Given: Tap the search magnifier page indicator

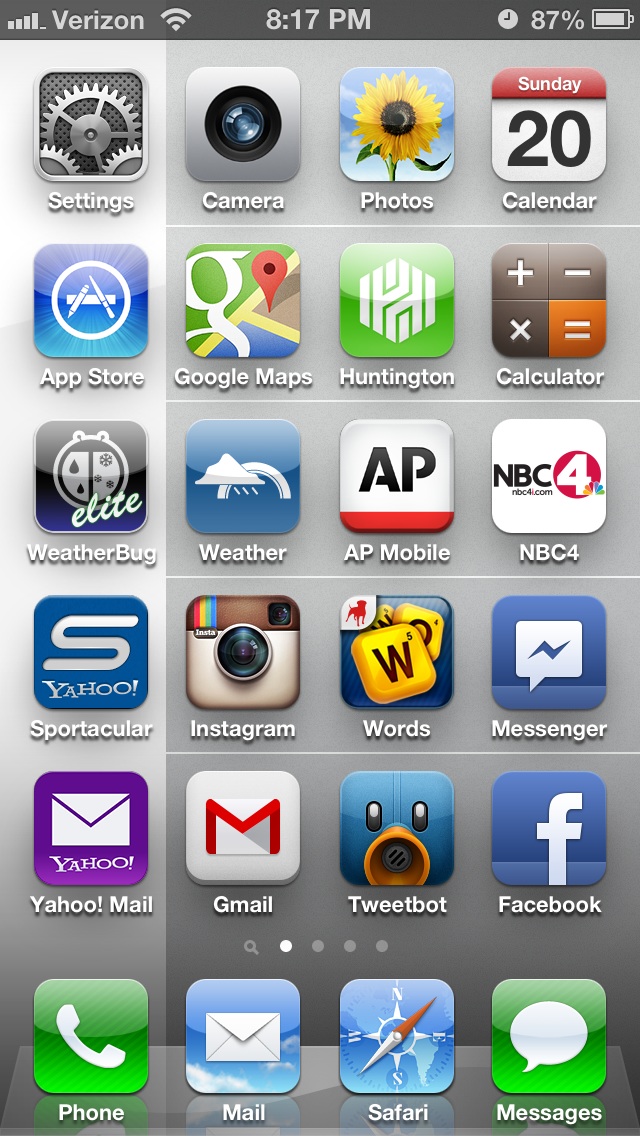Looking at the screenshot, I should point(252,946).
